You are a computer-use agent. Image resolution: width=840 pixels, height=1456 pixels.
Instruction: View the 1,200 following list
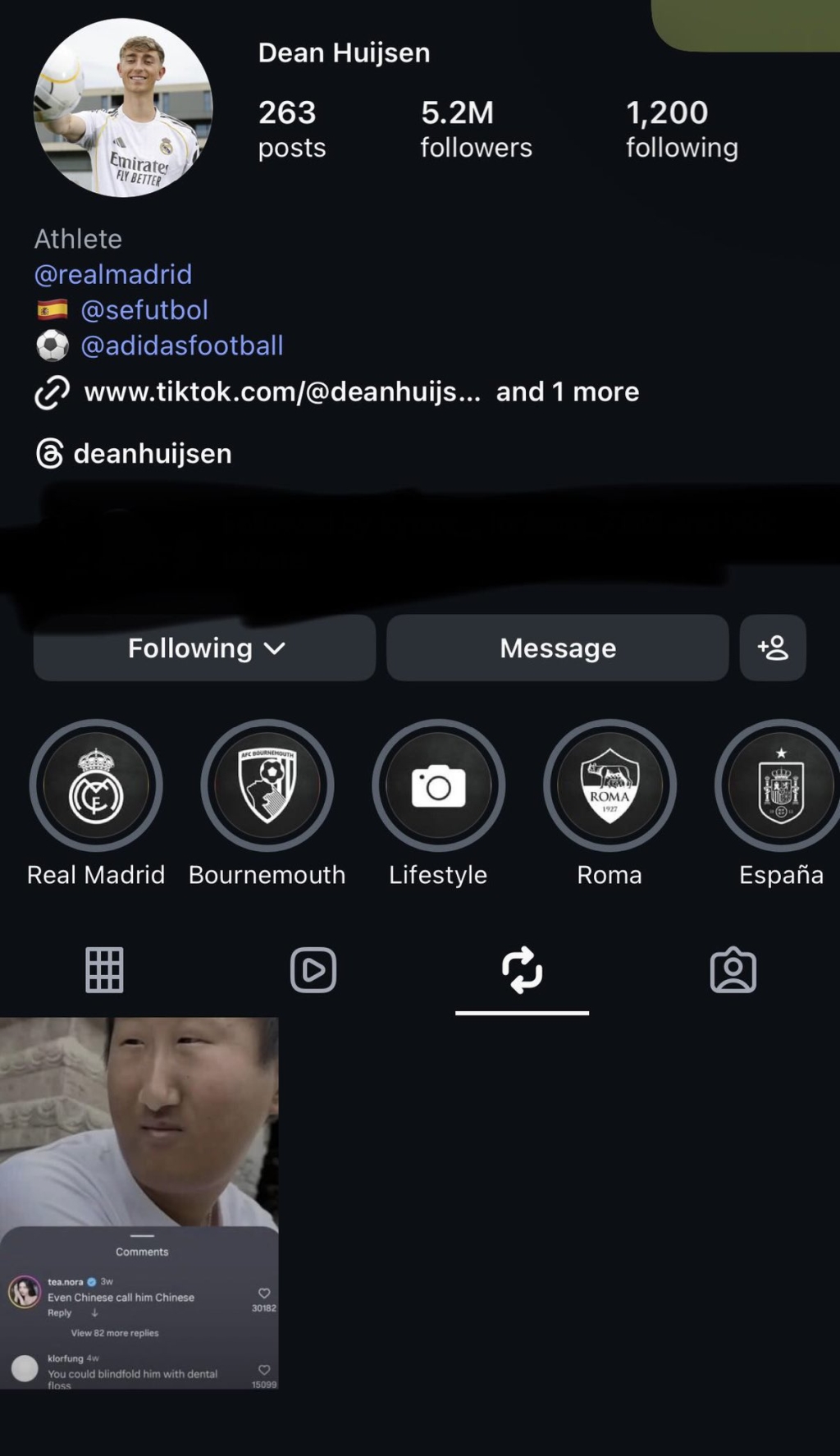pyautogui.click(x=682, y=129)
